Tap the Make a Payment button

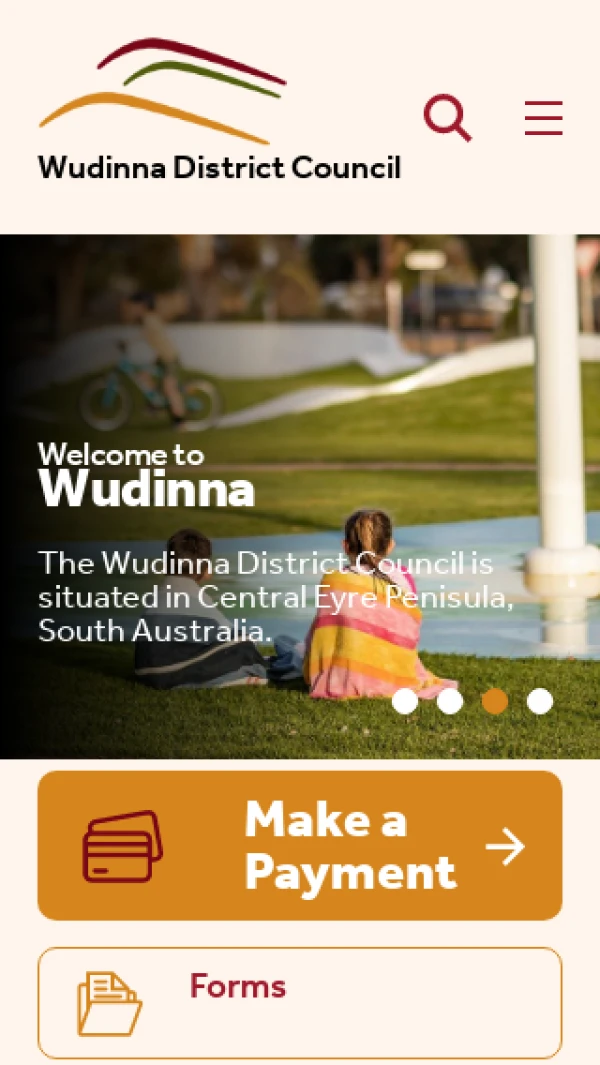point(300,845)
